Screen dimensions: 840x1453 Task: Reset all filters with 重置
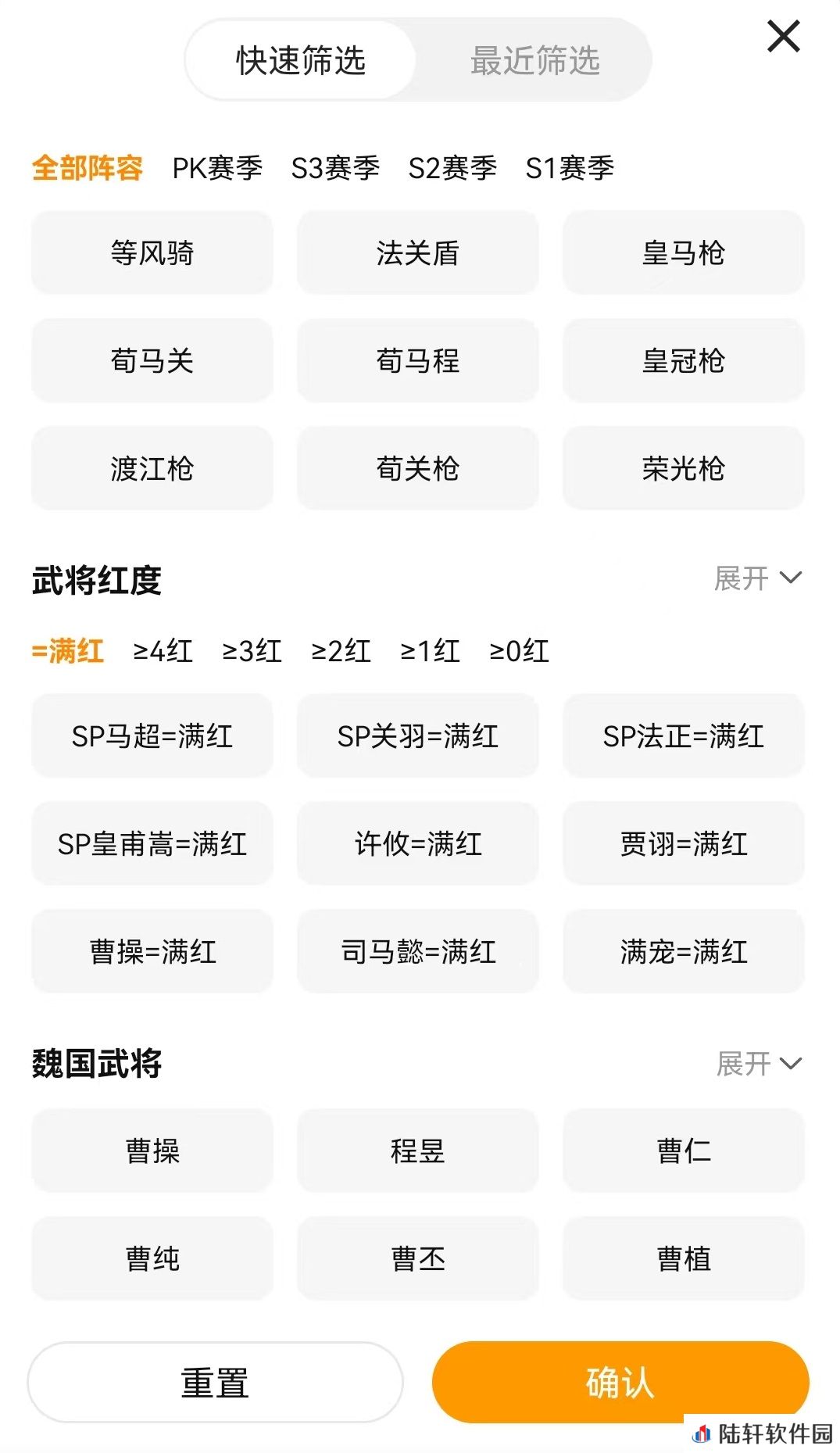pyautogui.click(x=215, y=1383)
